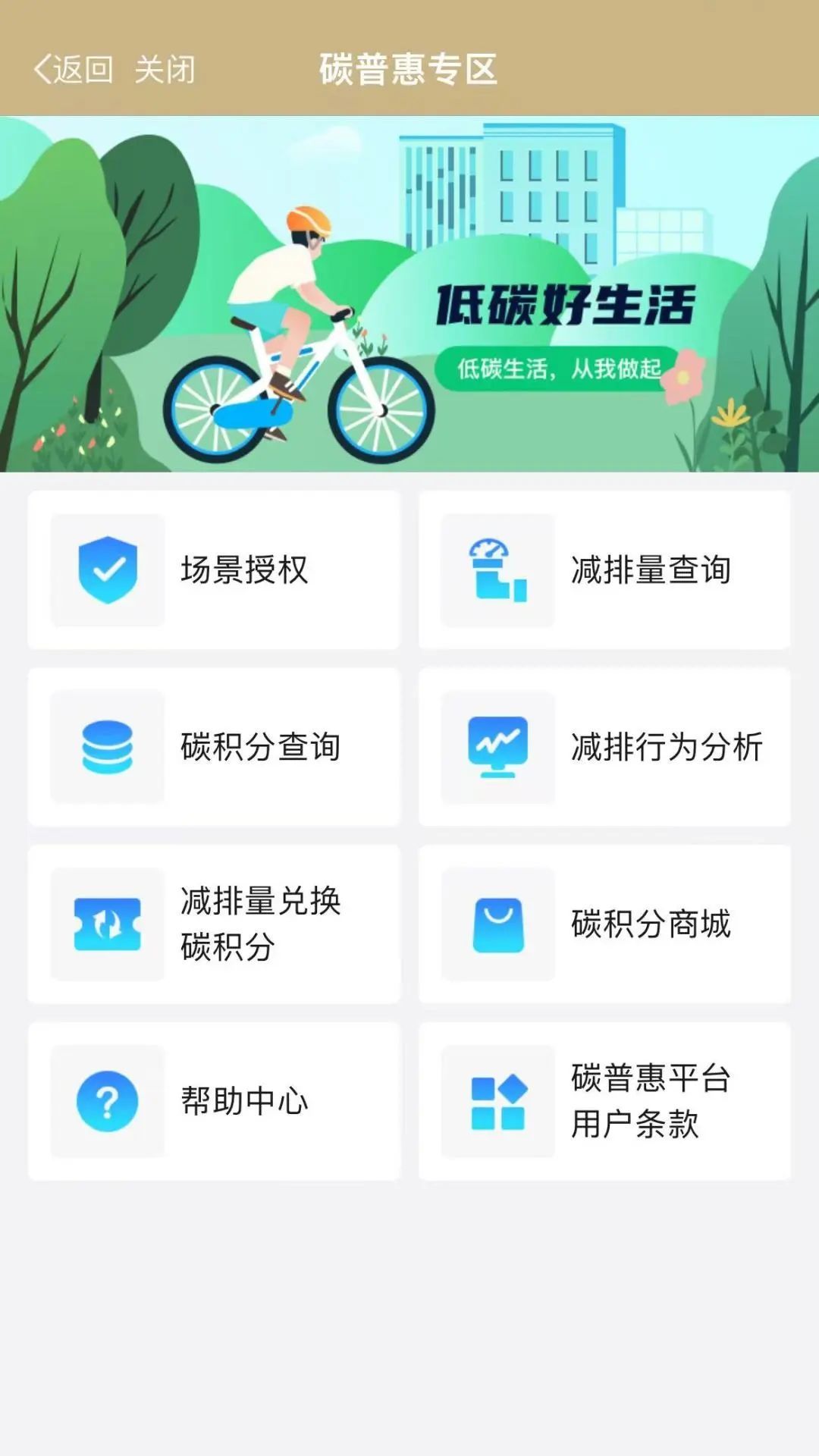View 减排行为分析
The image size is (819, 1456).
(x=604, y=747)
